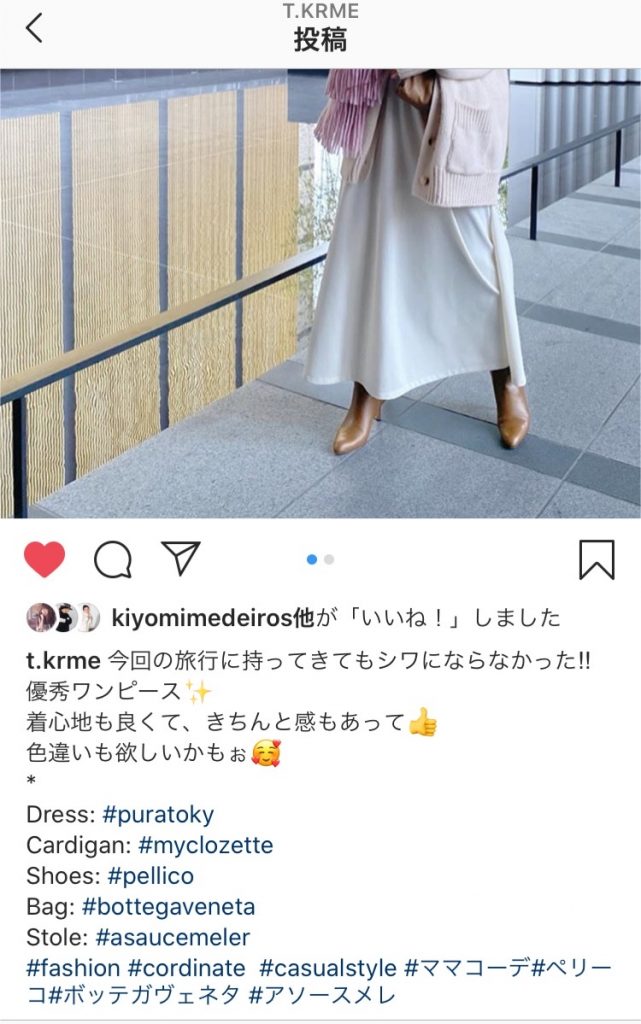Open comments with the speech bubble icon
Image resolution: width=641 pixels, height=1024 pixels.
113,560
